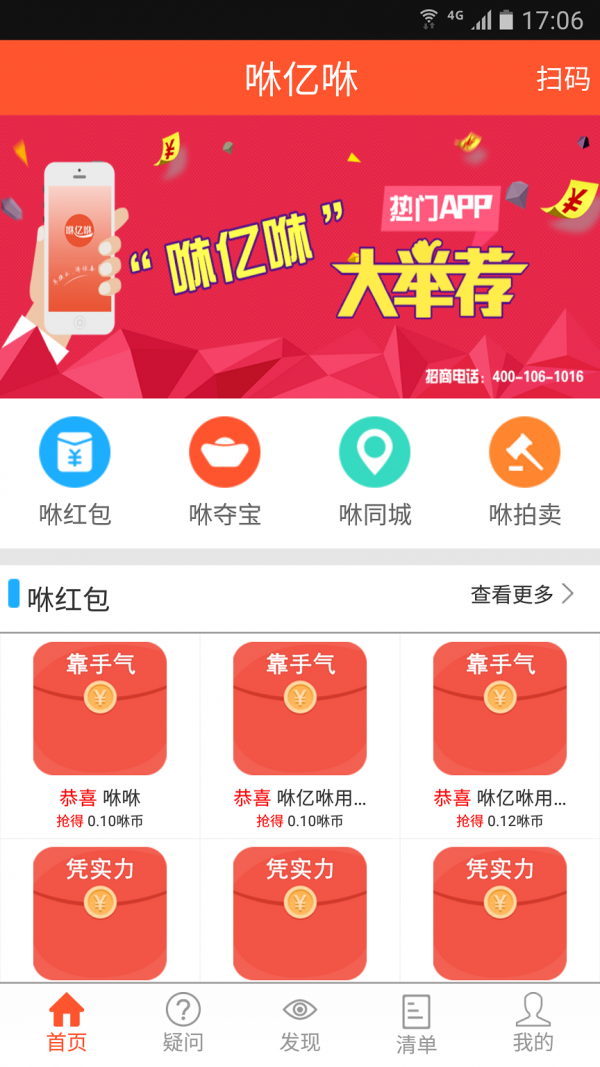This screenshot has width=600, height=1067.
Task: Tap 查看更多 to see more red packets
Action: pyautogui.click(x=522, y=595)
